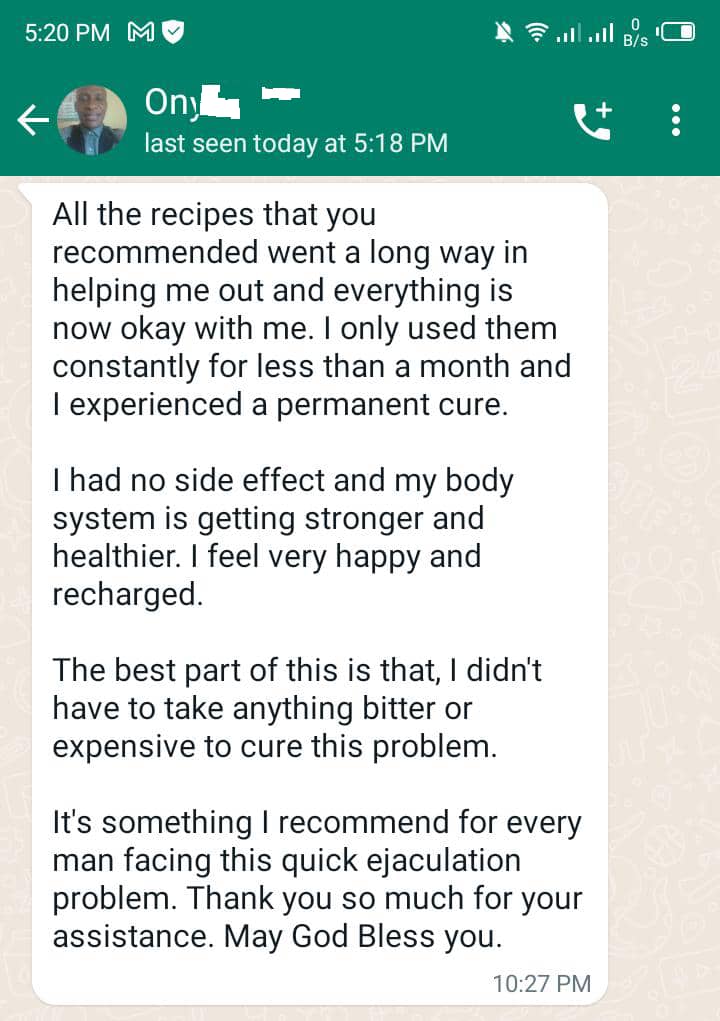Image resolution: width=720 pixels, height=1021 pixels.
Task: Open the three-dot overflow menu
Action: point(676,120)
